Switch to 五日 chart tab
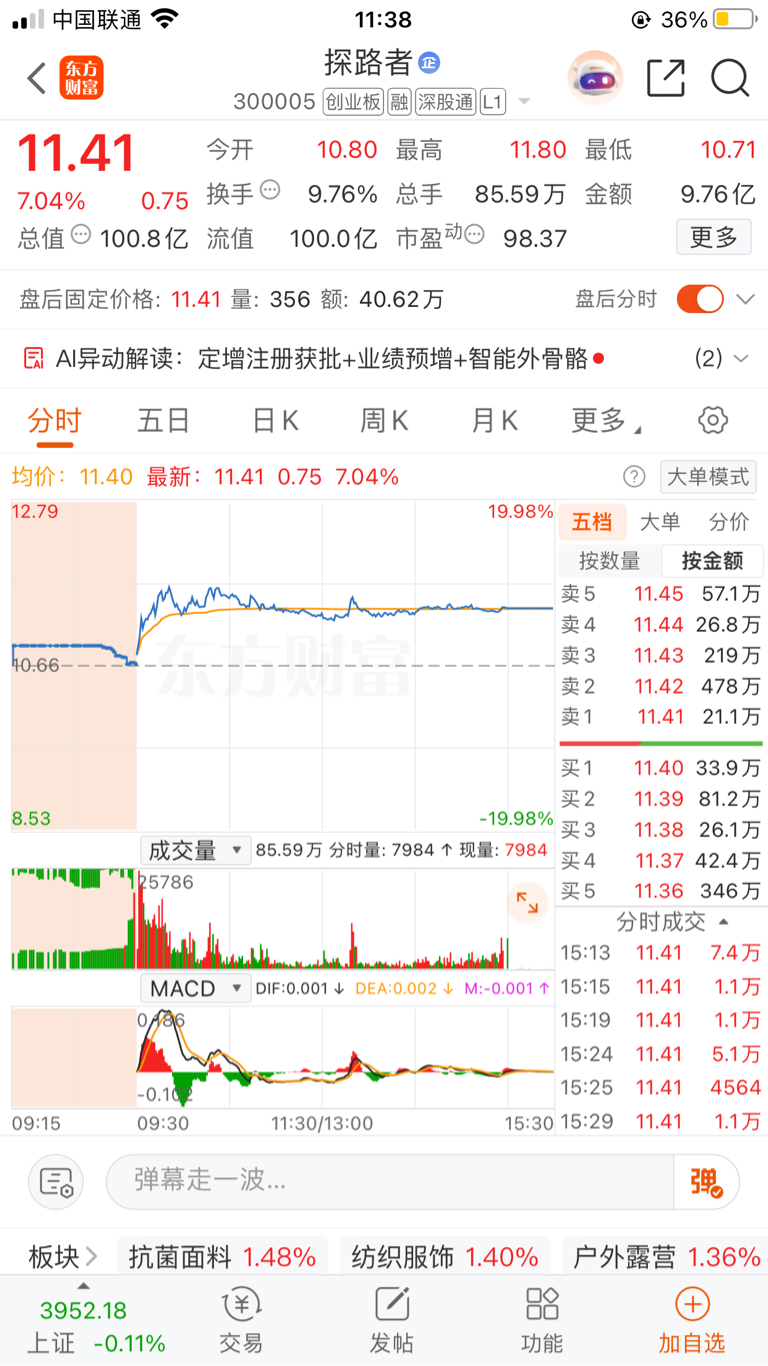Image resolution: width=768 pixels, height=1366 pixels. tap(164, 421)
